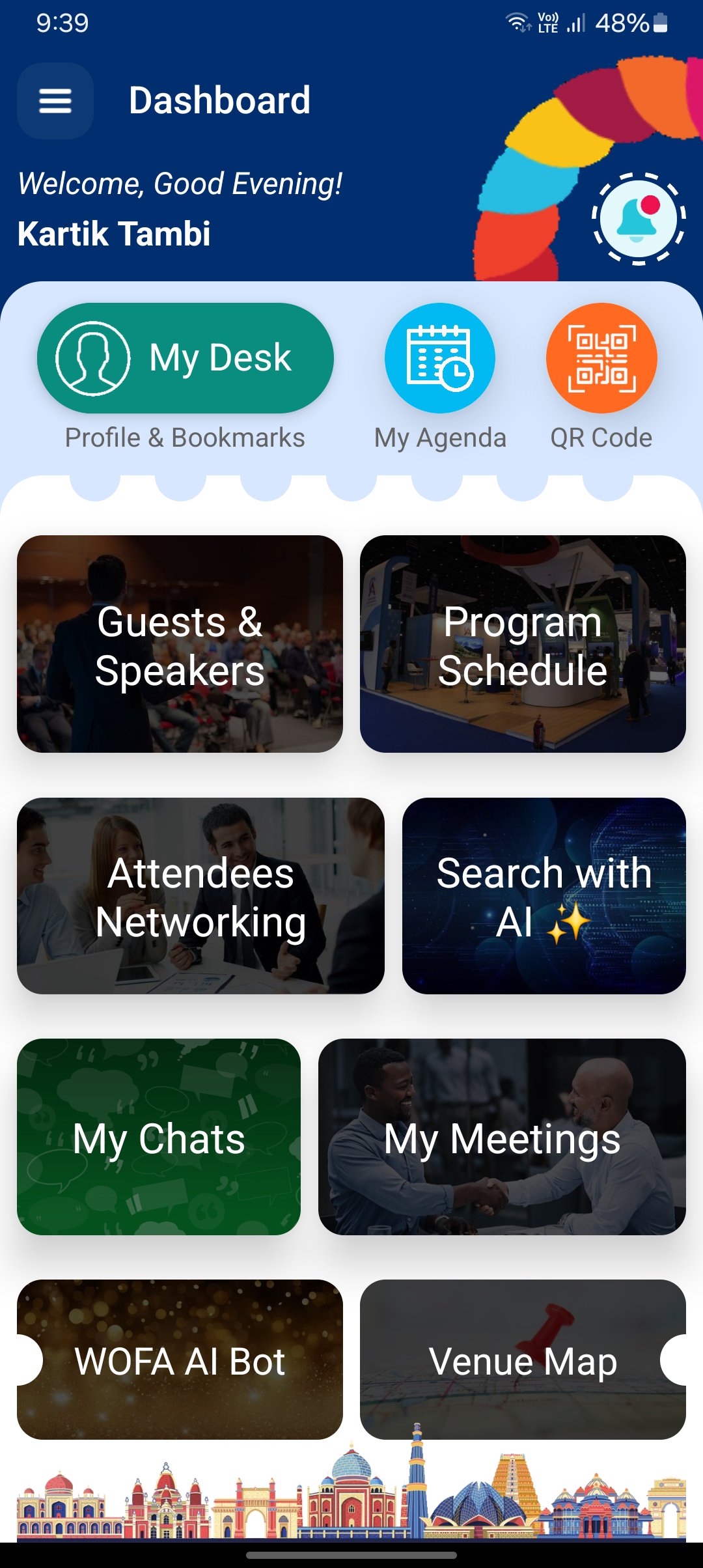Screen dimensions: 703x1568
Task: Open notifications via the bell icon
Action: [x=638, y=218]
